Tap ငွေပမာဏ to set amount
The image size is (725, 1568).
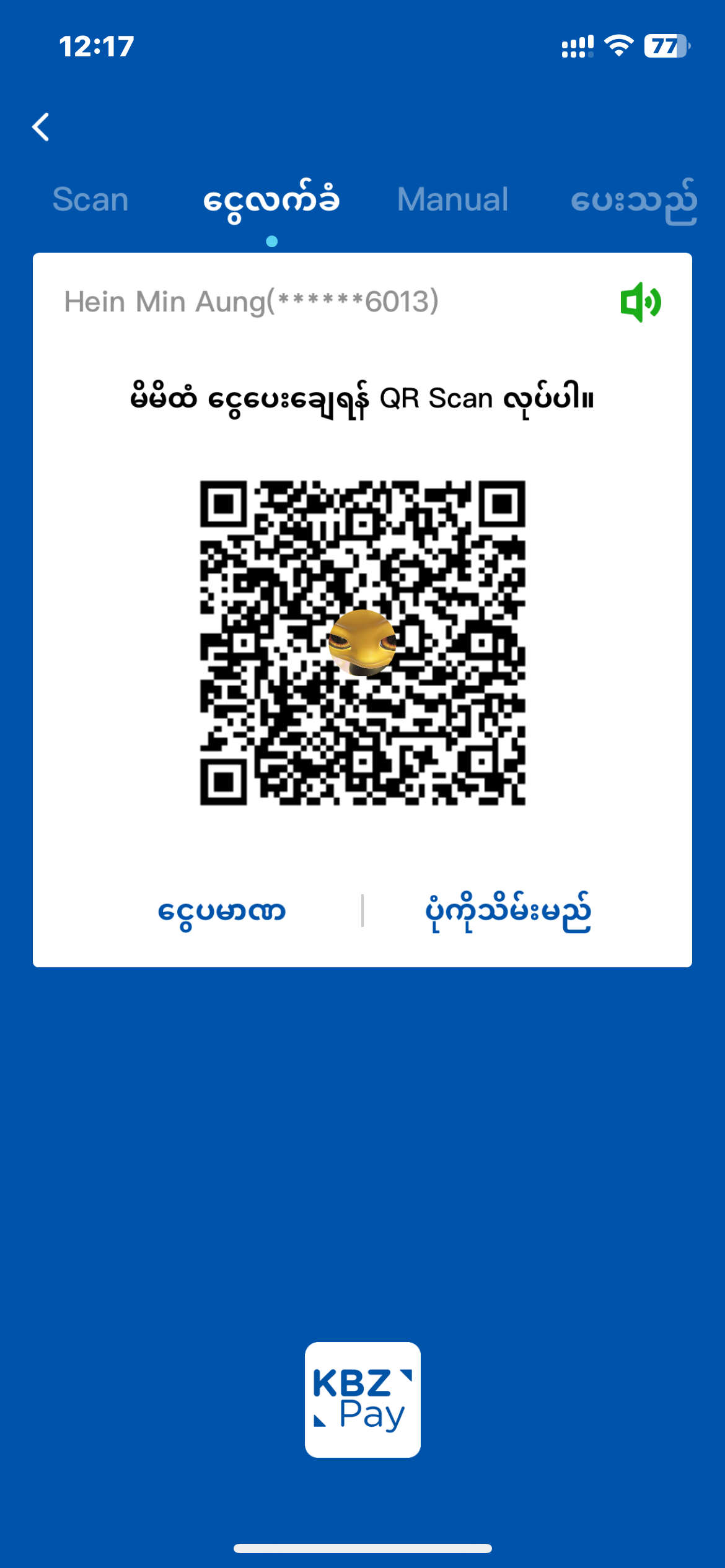click(x=221, y=912)
